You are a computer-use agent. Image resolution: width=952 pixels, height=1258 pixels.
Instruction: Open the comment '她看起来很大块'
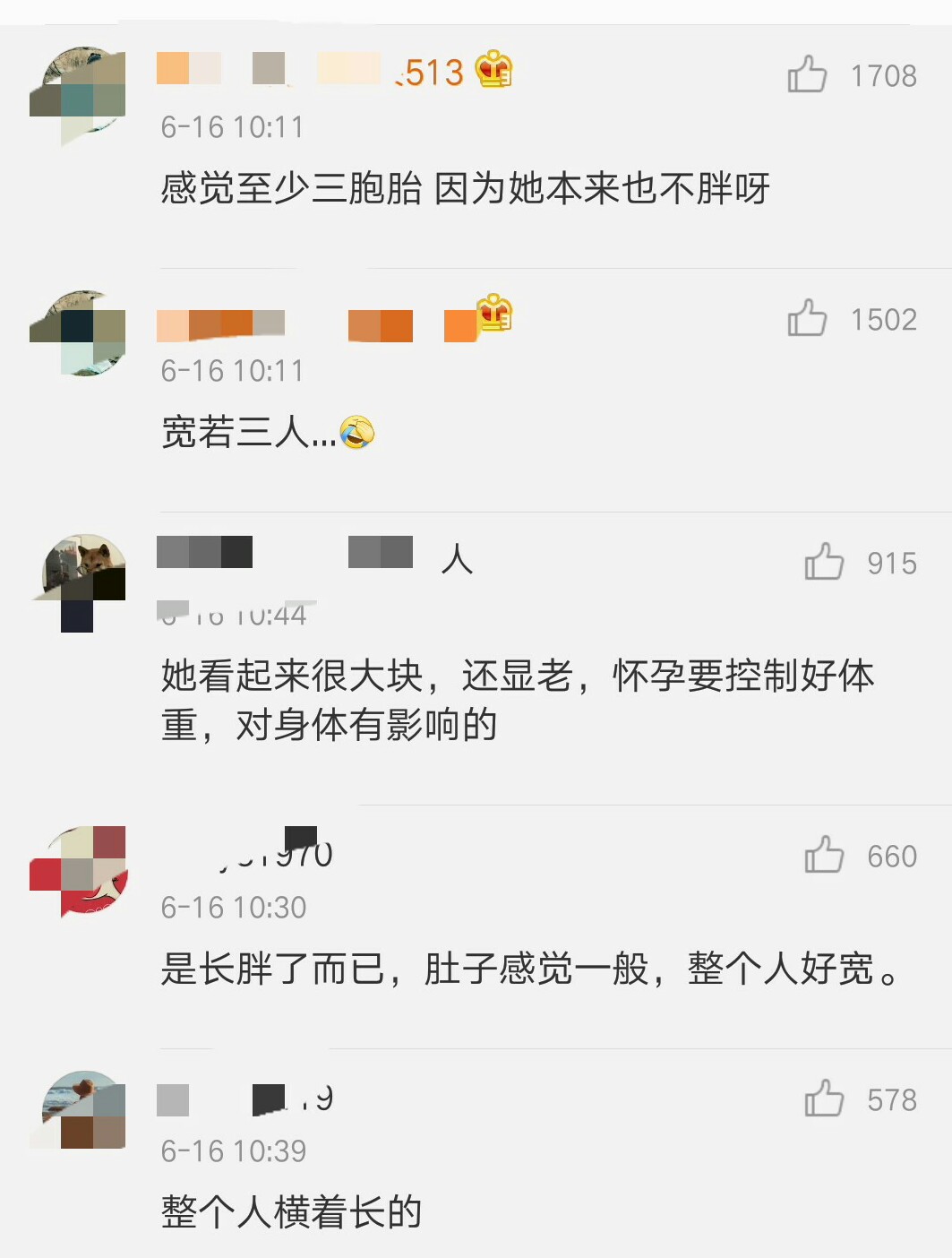coord(517,700)
